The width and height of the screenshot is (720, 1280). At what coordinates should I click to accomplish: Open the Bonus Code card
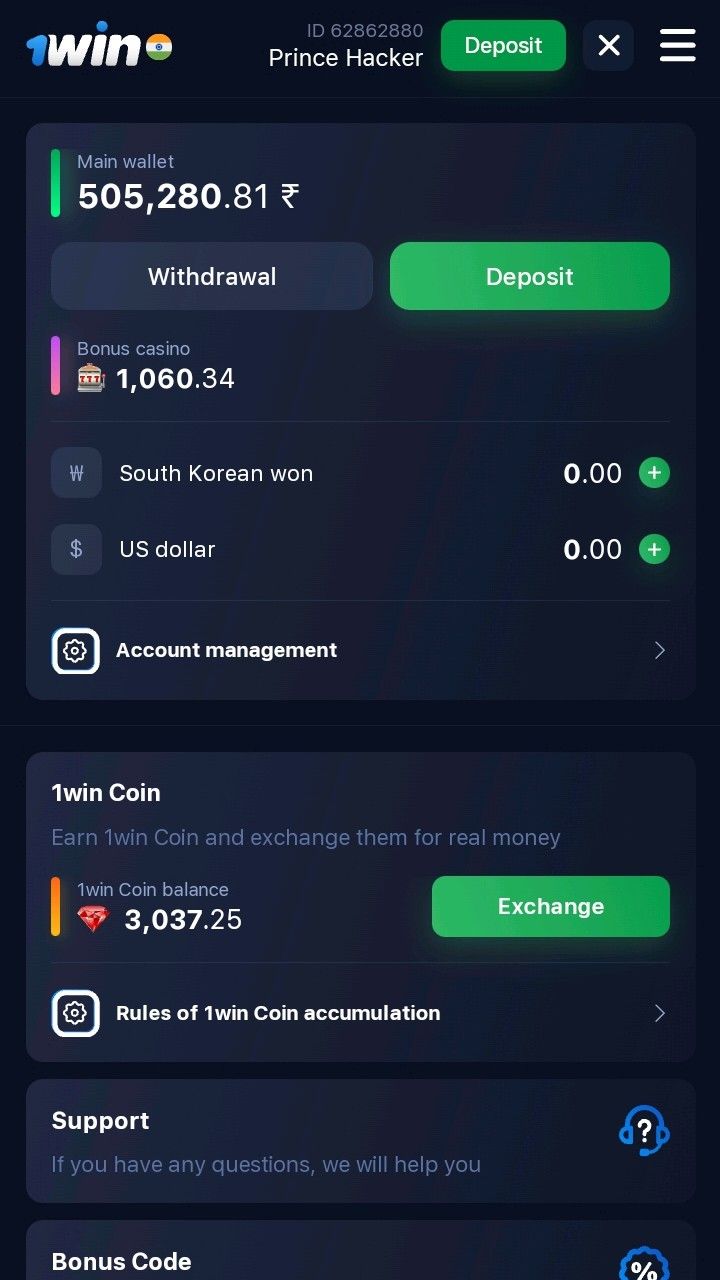(x=360, y=1252)
